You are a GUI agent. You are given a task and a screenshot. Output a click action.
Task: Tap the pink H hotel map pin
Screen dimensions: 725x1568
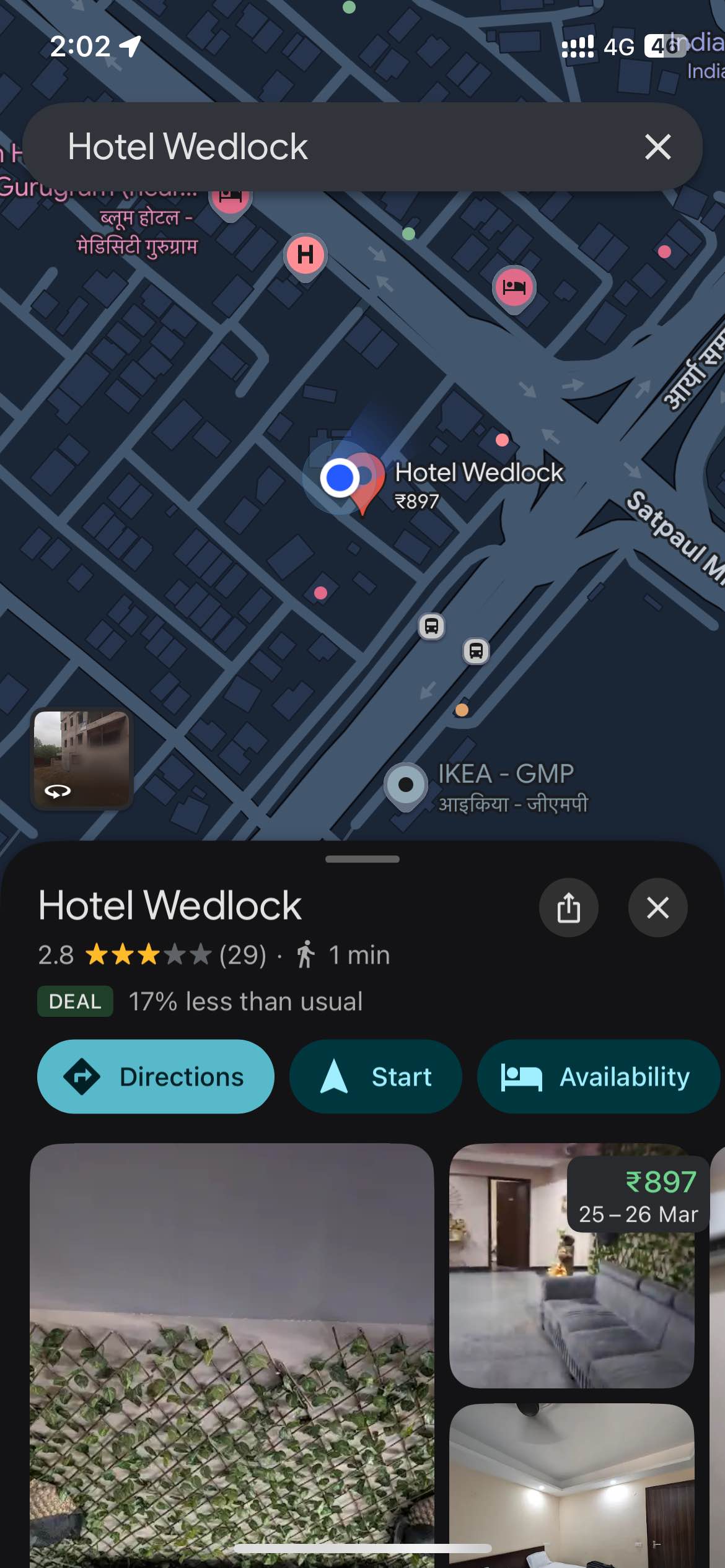click(305, 255)
